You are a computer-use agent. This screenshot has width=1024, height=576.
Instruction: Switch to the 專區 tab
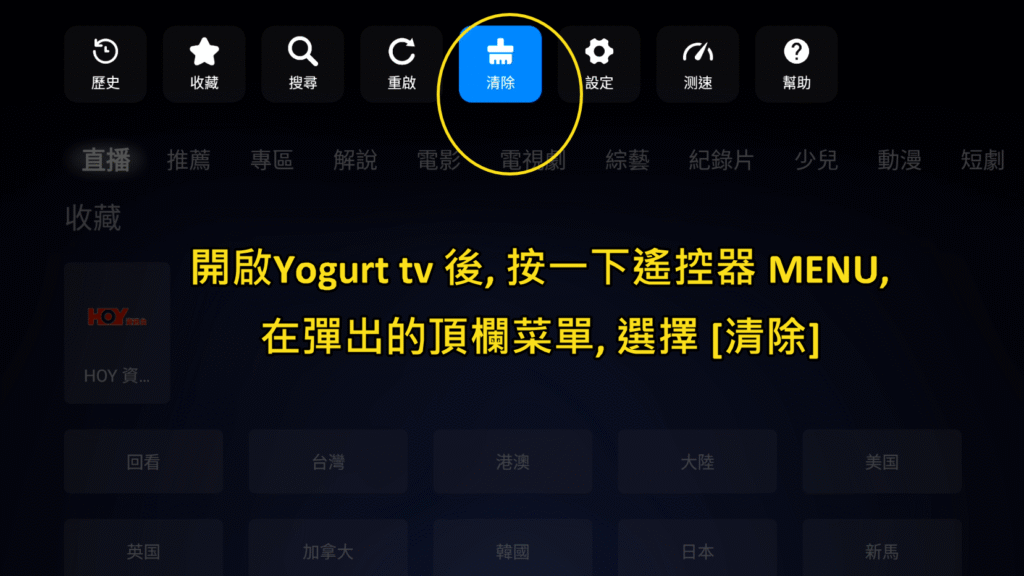point(272,160)
